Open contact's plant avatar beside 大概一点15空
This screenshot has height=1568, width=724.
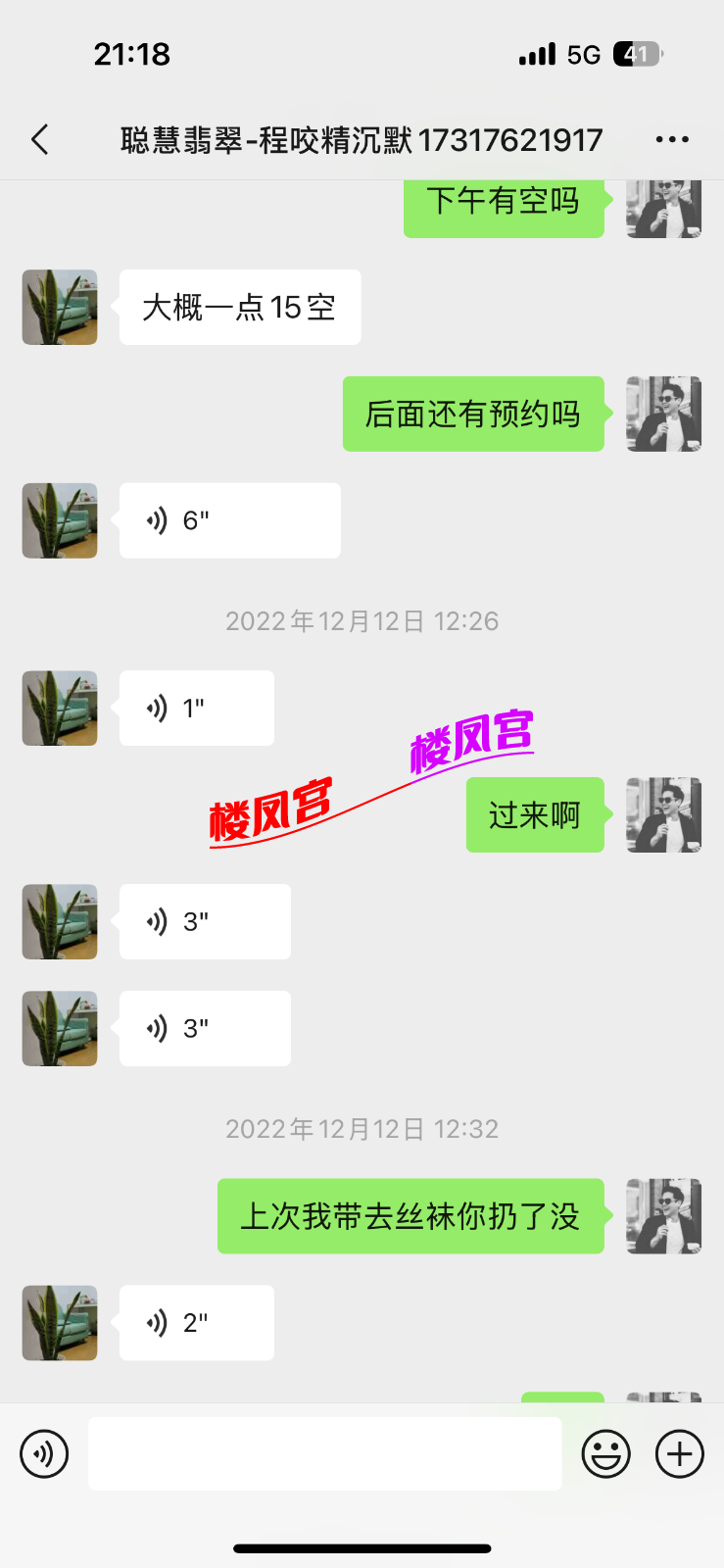point(60,307)
